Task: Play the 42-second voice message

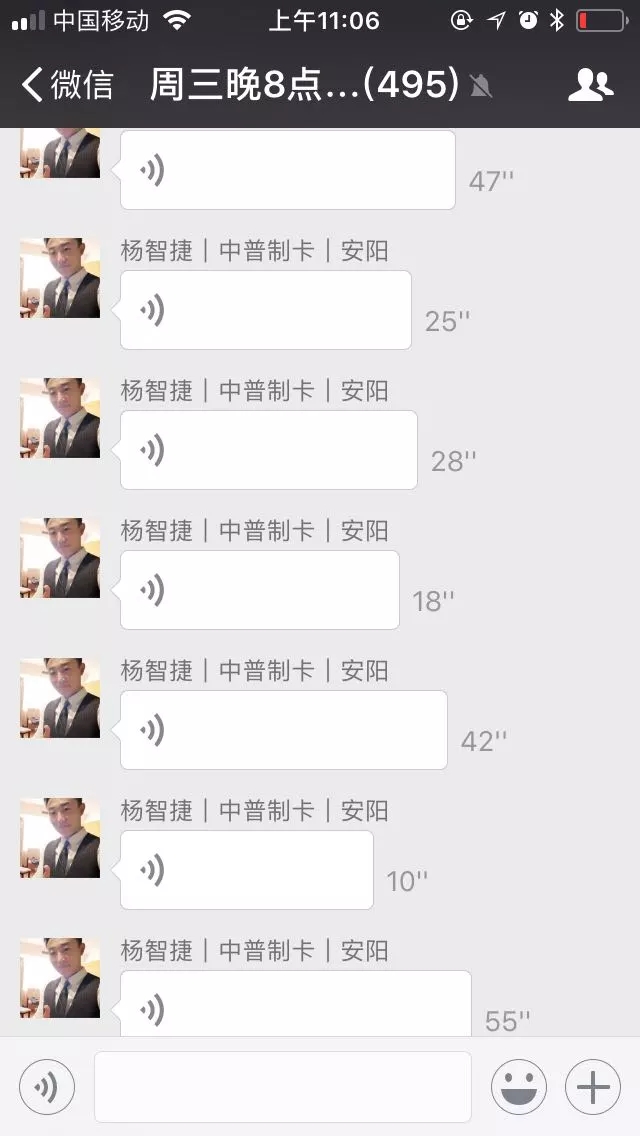Action: [283, 730]
